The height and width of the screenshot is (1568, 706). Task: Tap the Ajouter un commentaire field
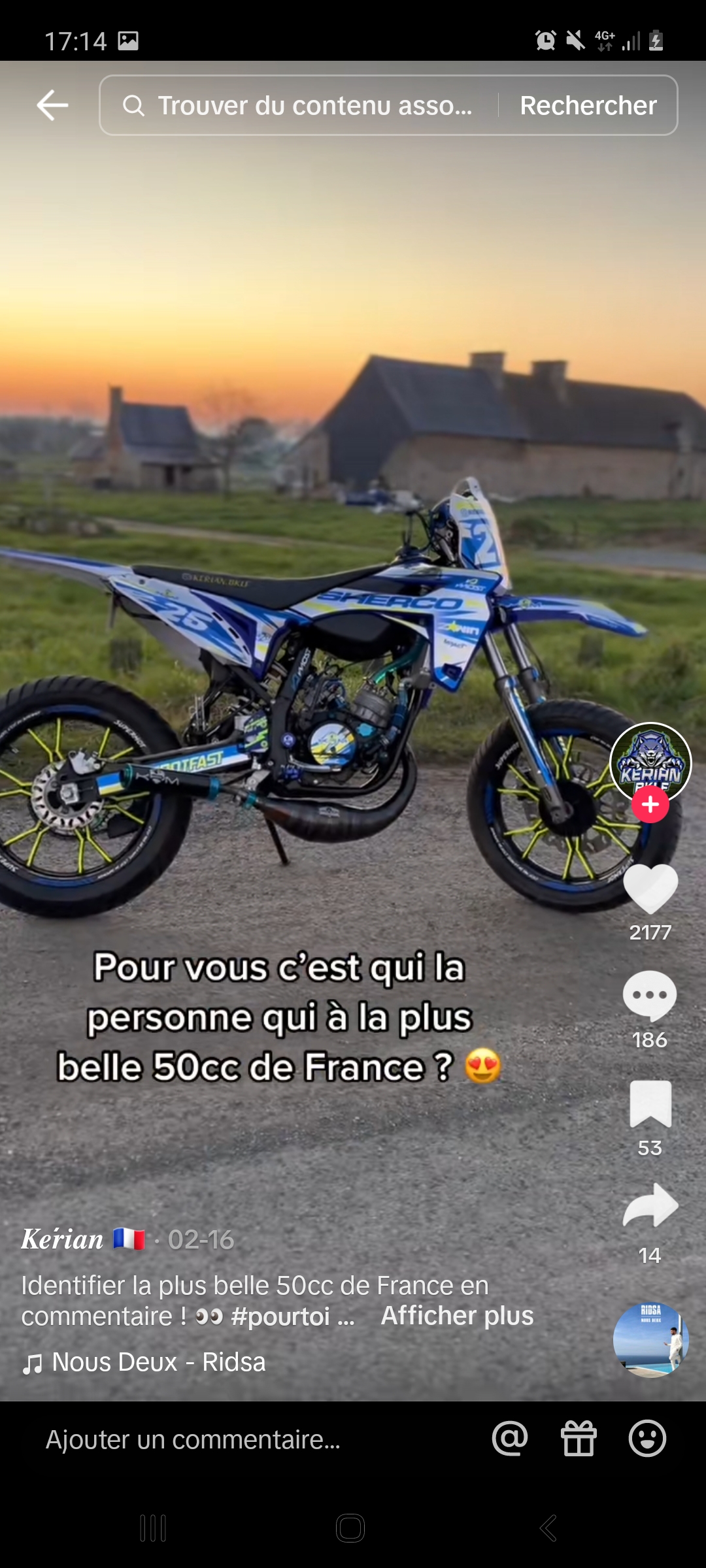tap(193, 1440)
